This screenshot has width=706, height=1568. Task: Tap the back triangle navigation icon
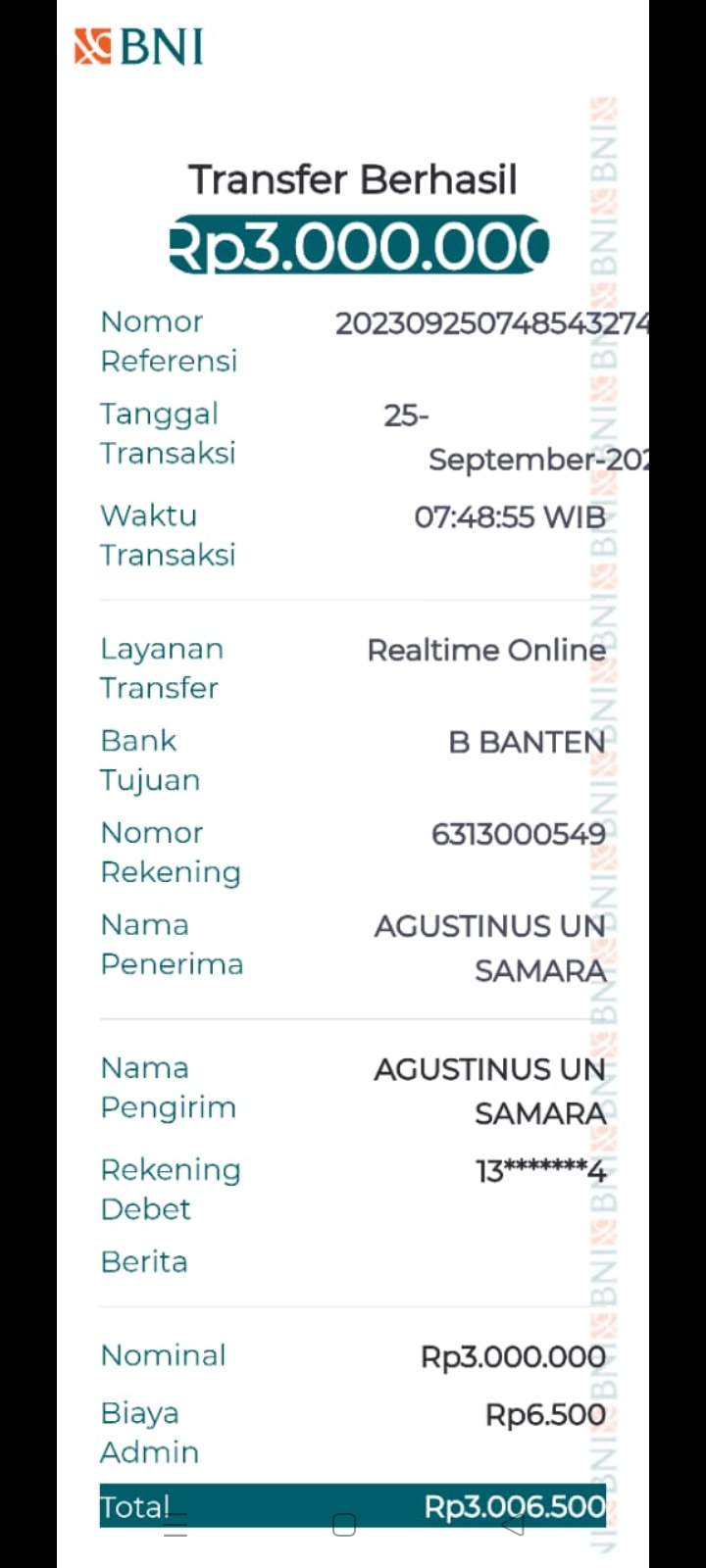[515, 1525]
